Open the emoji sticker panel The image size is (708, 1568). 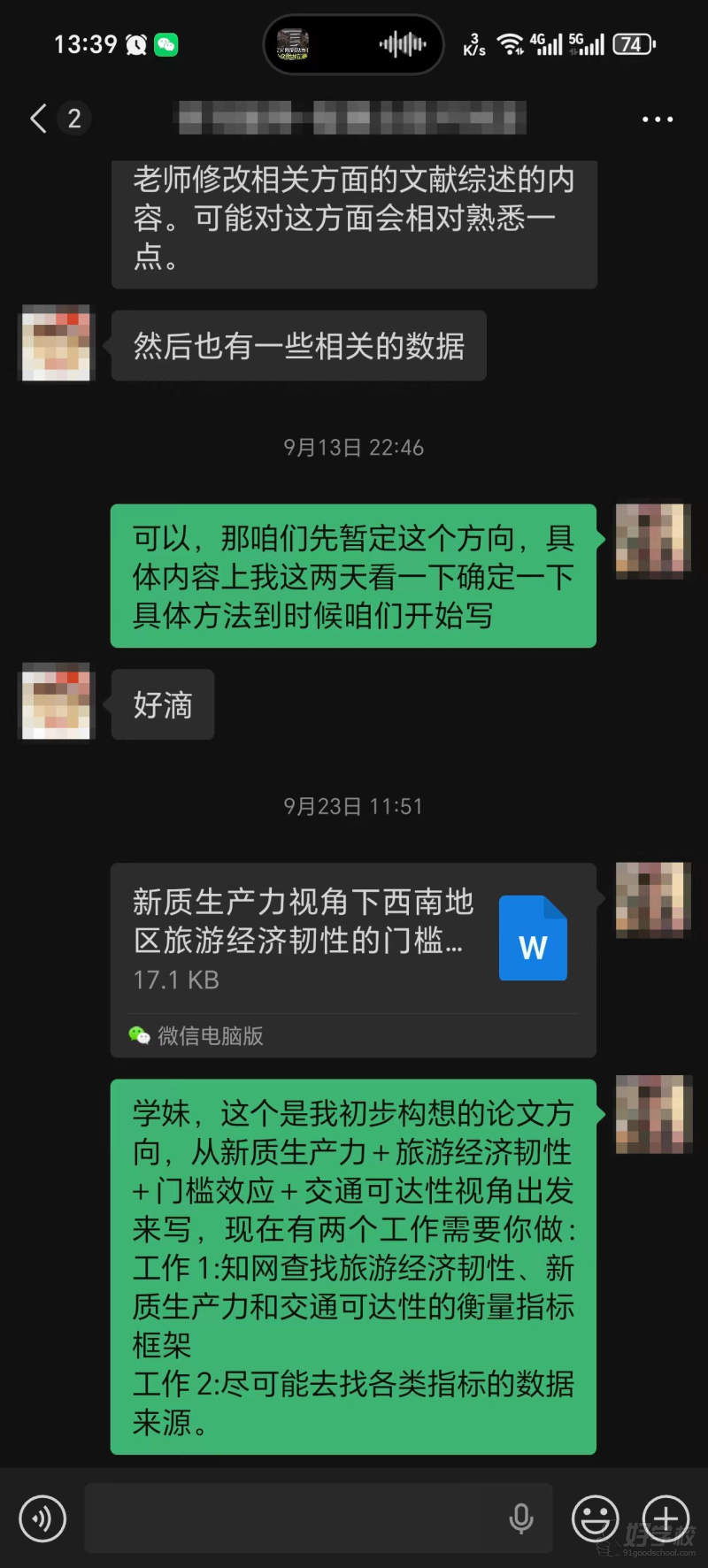595,1518
